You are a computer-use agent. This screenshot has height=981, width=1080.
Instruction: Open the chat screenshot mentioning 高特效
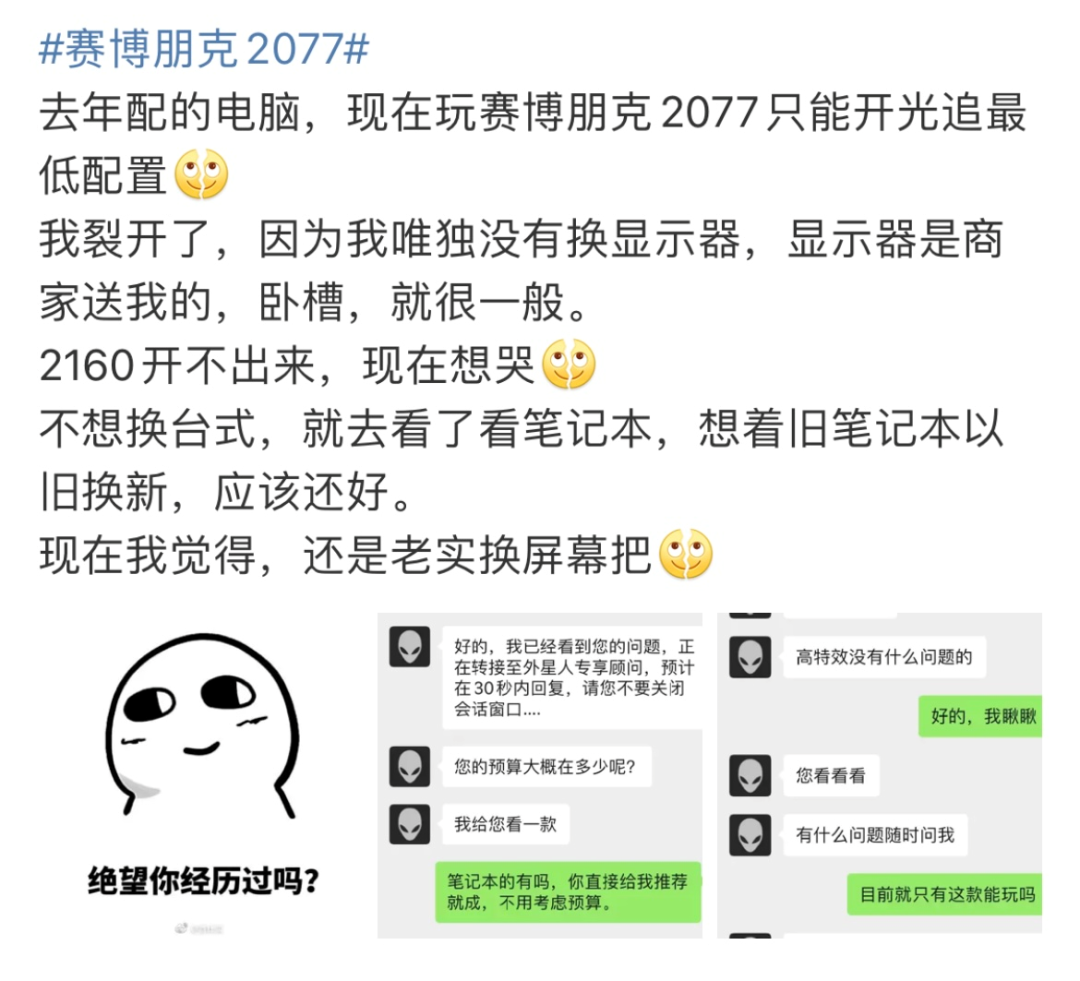pyautogui.click(x=880, y=775)
